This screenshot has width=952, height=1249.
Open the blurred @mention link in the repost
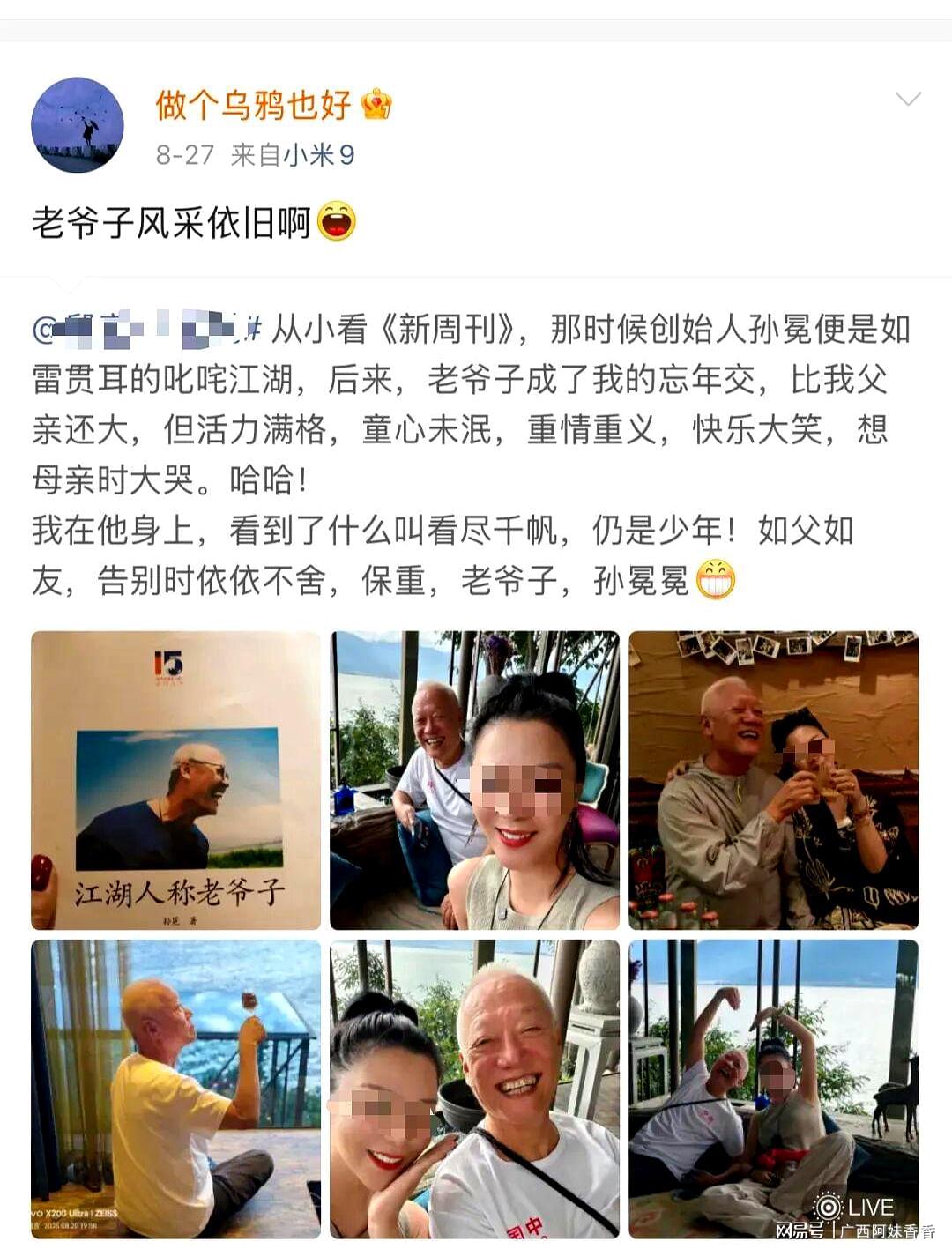[146, 330]
